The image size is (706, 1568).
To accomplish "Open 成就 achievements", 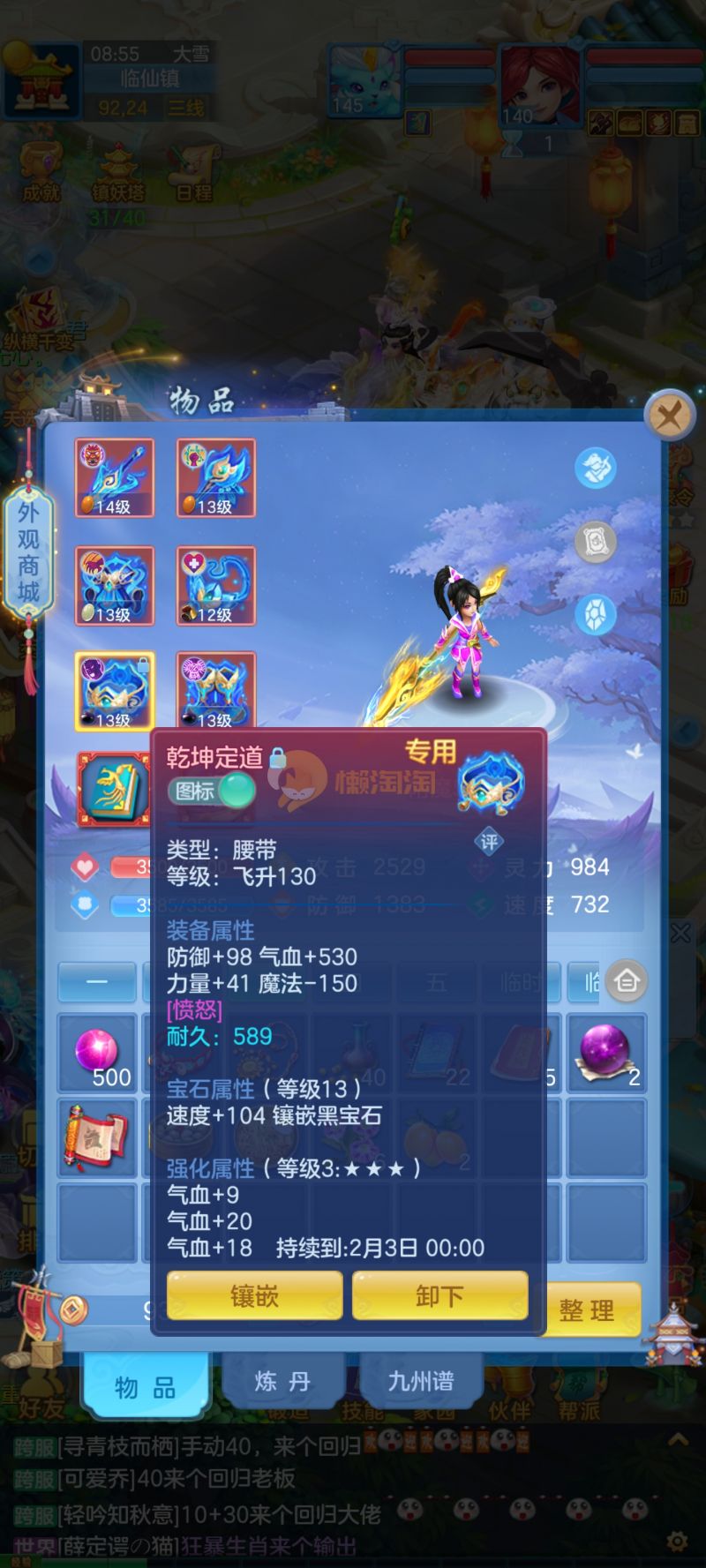I will pos(41,172).
